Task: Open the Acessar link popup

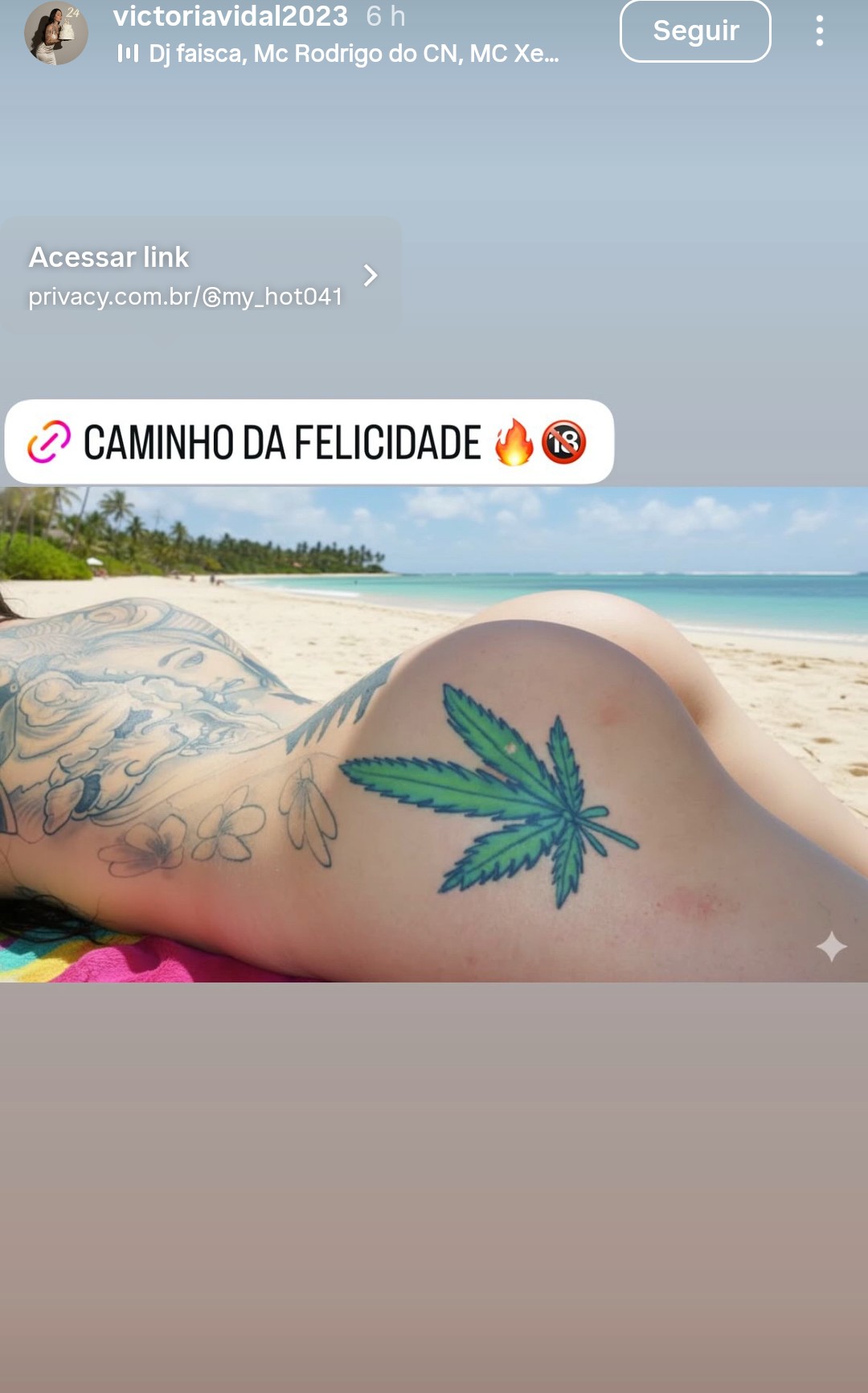Action: point(201,276)
